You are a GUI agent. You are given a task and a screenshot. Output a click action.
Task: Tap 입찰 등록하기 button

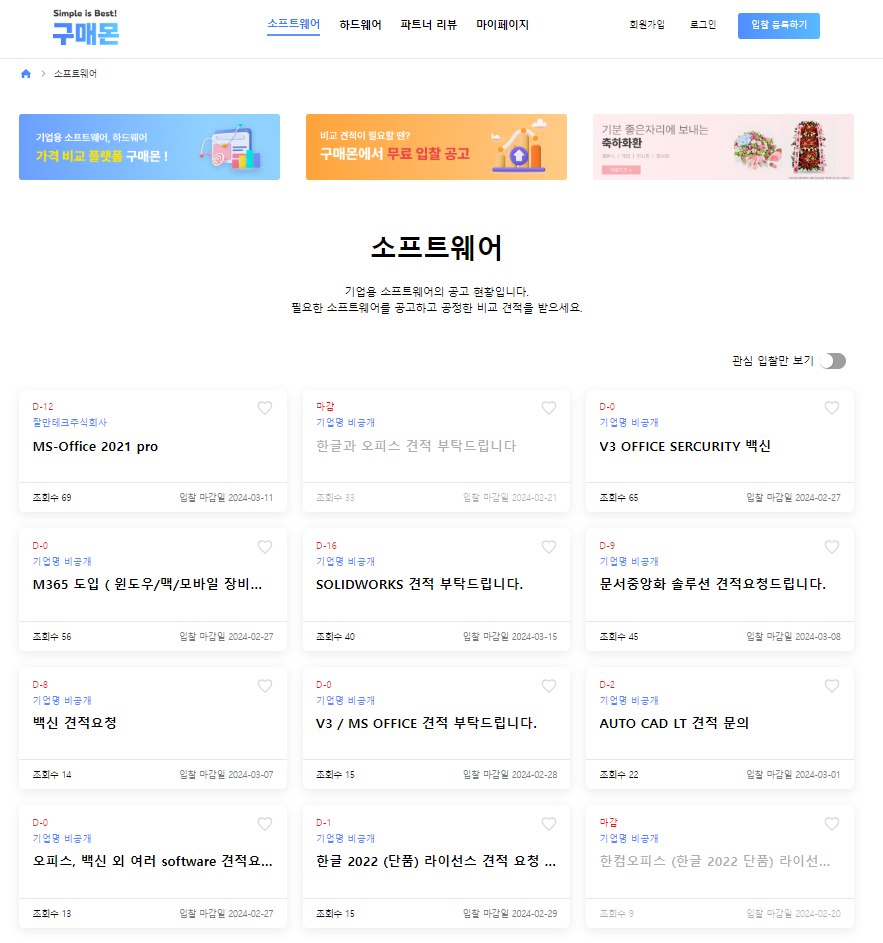[x=778, y=25]
